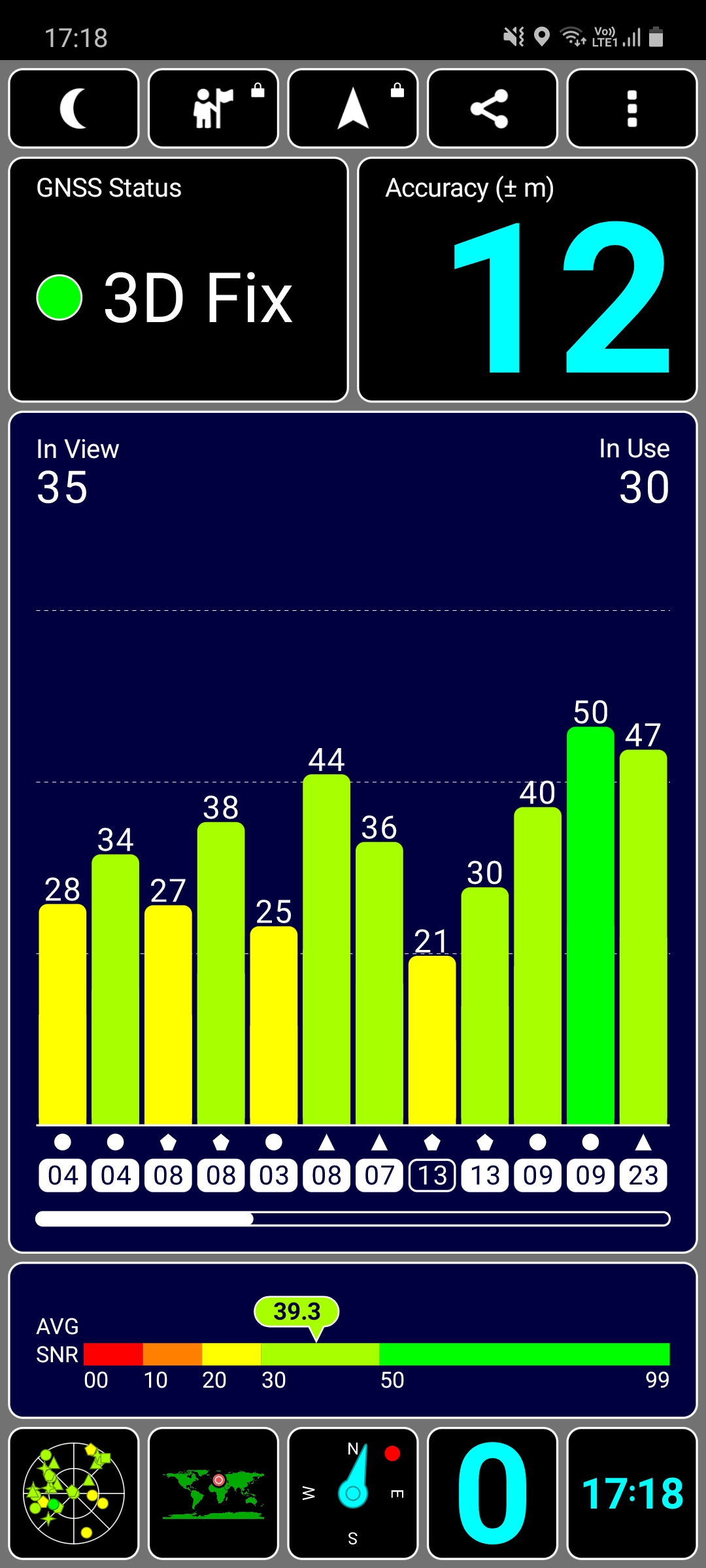Open the time tile showing 17:18
Screen dimensions: 706x1568
(632, 1494)
